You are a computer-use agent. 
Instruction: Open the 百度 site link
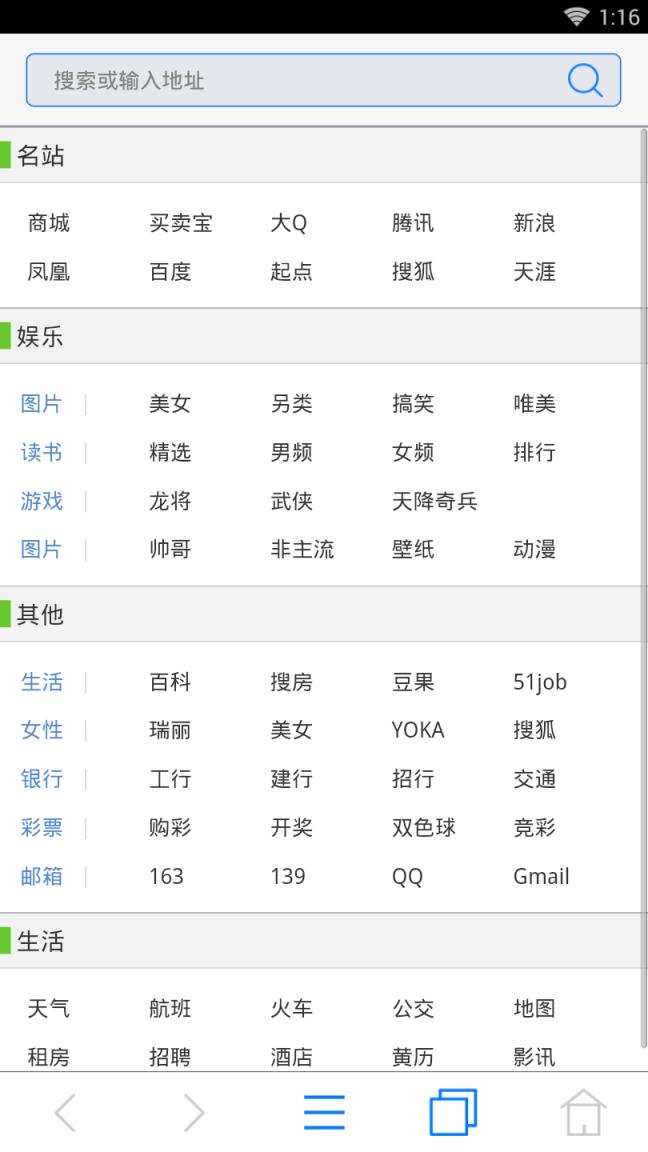pos(170,272)
